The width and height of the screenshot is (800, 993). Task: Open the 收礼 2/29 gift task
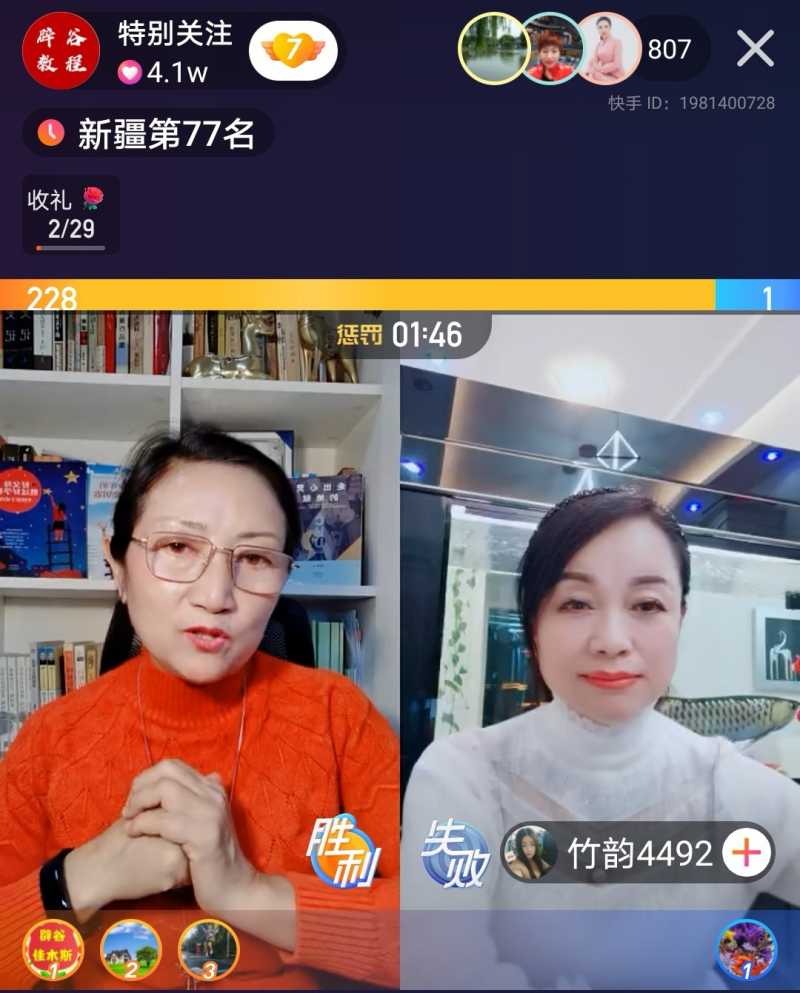point(70,214)
